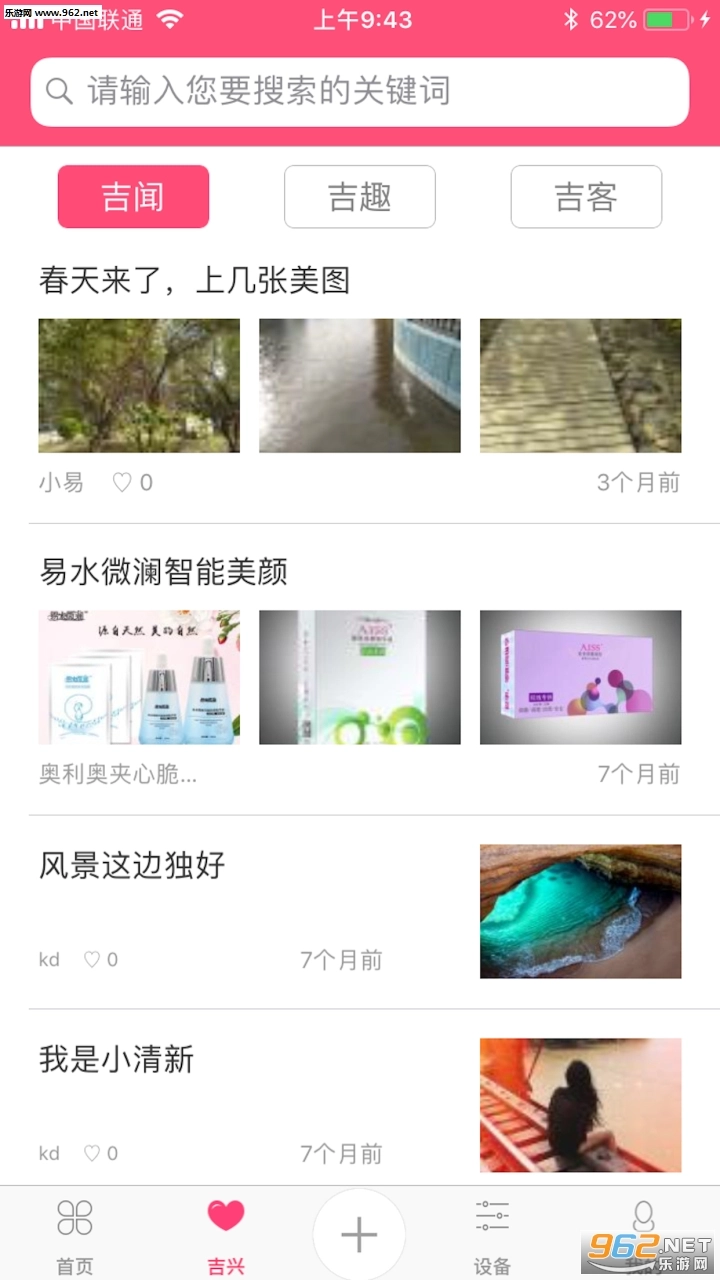Switch to the 吉趣 tab
The height and width of the screenshot is (1280, 720).
[x=359, y=197]
